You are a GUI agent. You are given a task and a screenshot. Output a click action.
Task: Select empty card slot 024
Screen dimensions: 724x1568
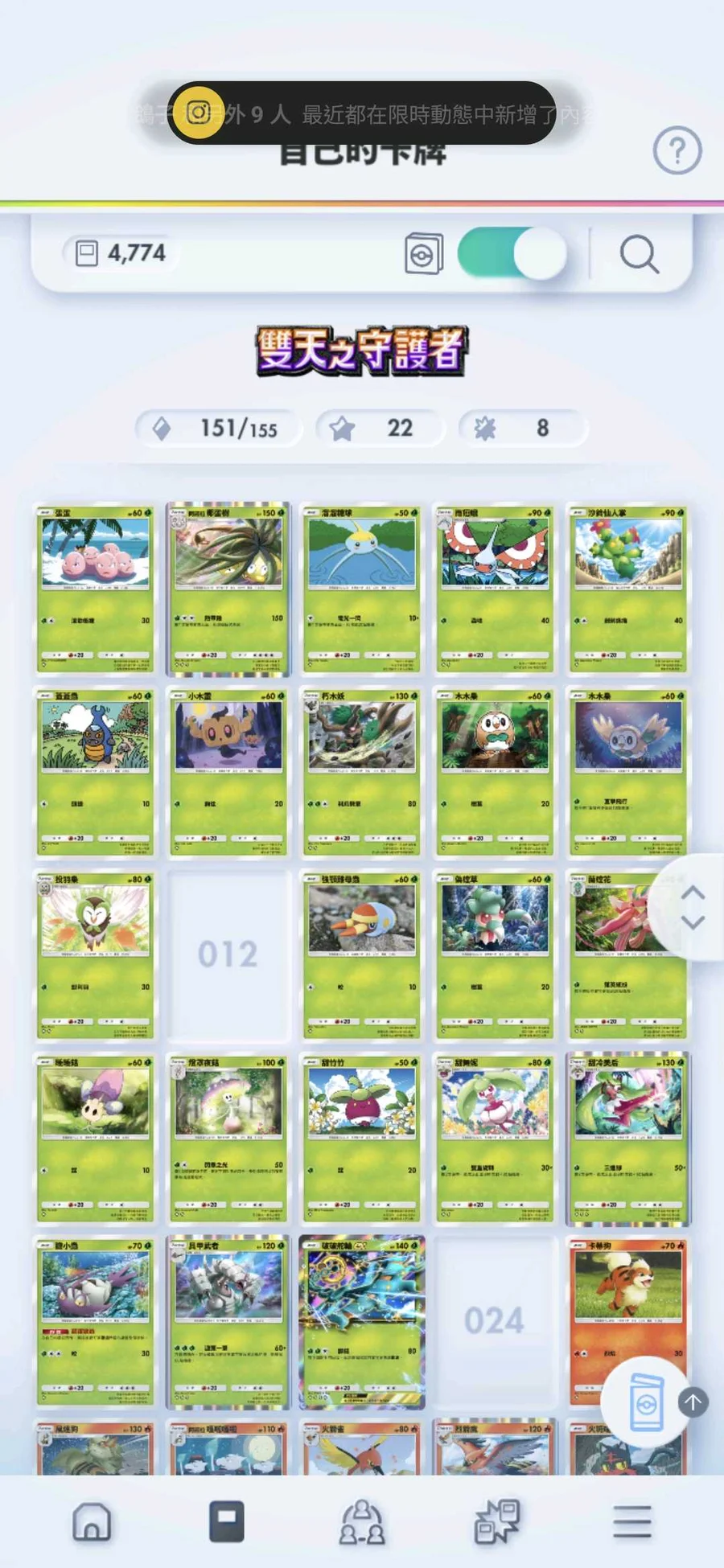tap(495, 1321)
